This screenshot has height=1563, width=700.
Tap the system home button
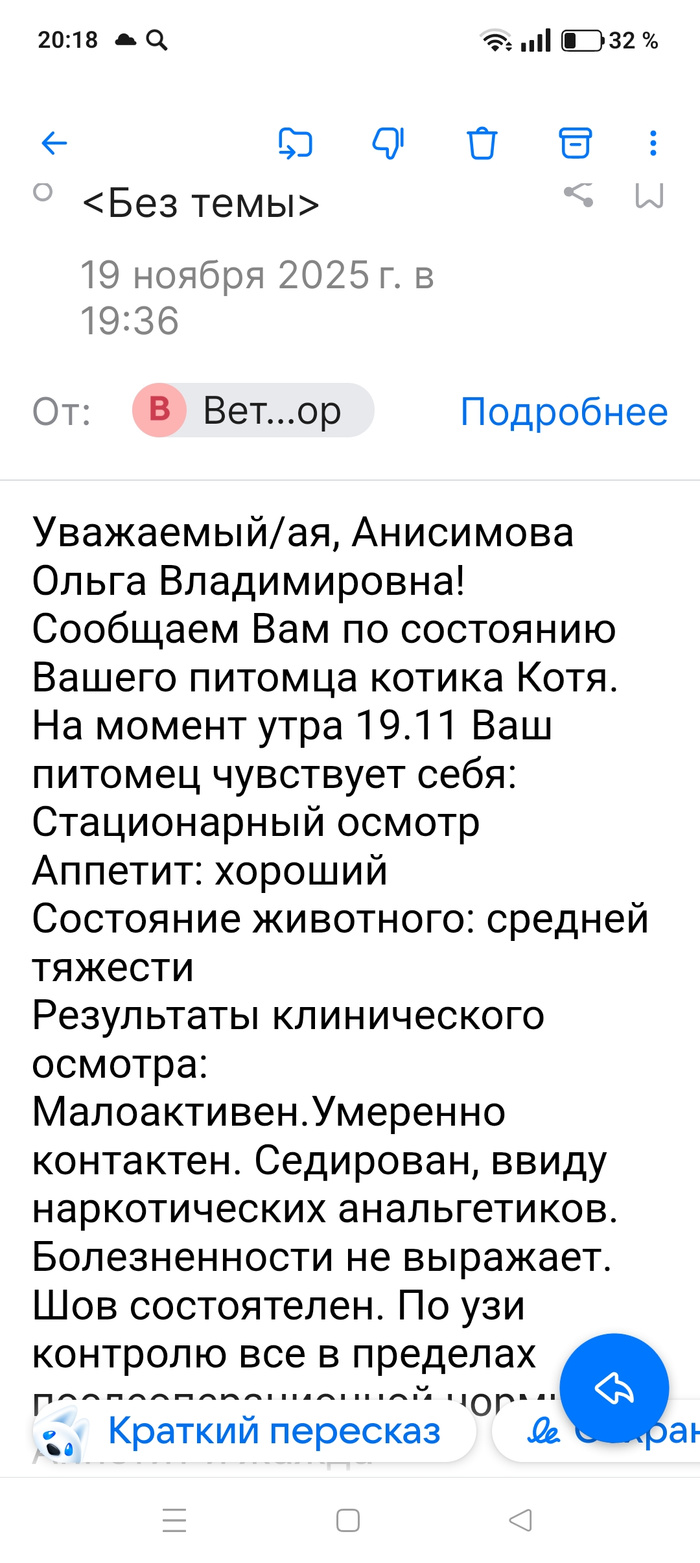coord(348,1521)
